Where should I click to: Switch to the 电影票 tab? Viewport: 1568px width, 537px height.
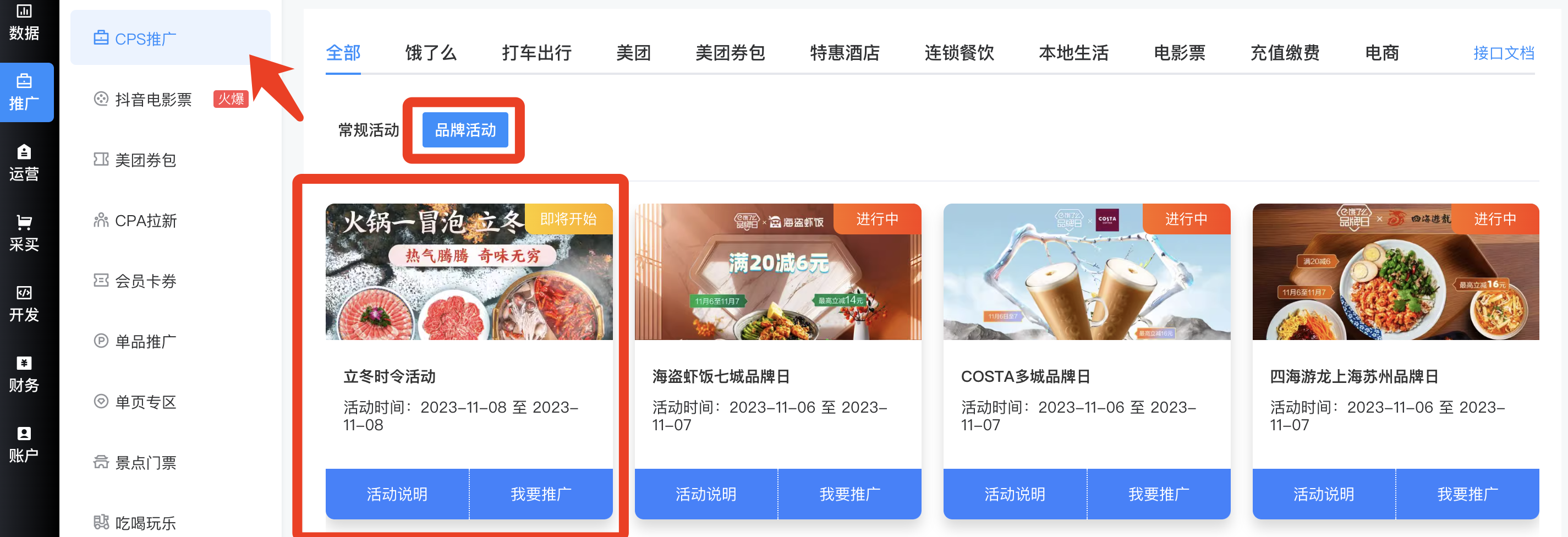pos(1179,53)
